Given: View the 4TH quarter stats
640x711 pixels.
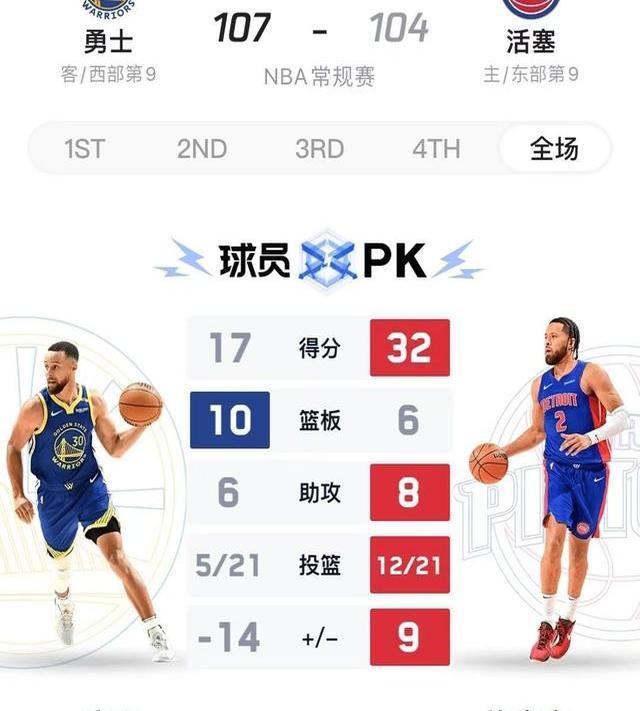Looking at the screenshot, I should [x=437, y=149].
